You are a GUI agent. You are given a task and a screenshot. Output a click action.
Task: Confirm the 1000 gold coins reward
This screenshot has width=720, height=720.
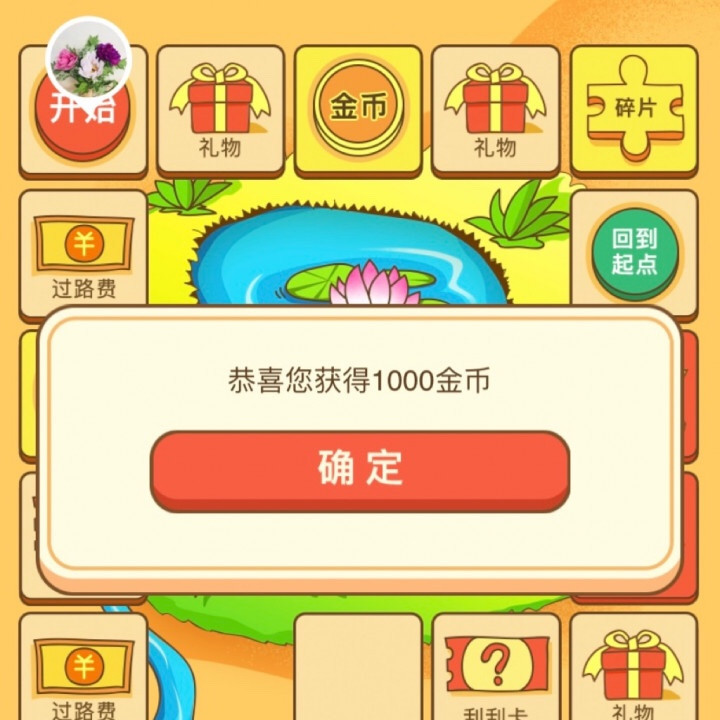pos(360,470)
